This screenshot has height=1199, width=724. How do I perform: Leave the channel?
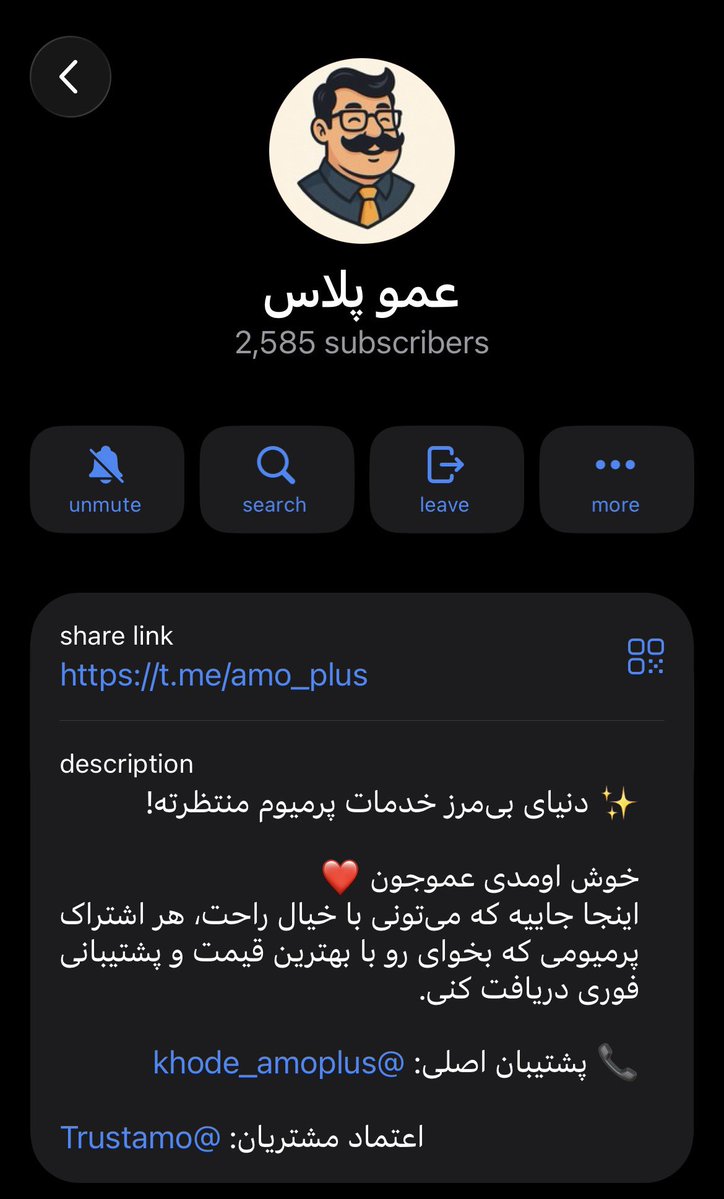click(446, 479)
